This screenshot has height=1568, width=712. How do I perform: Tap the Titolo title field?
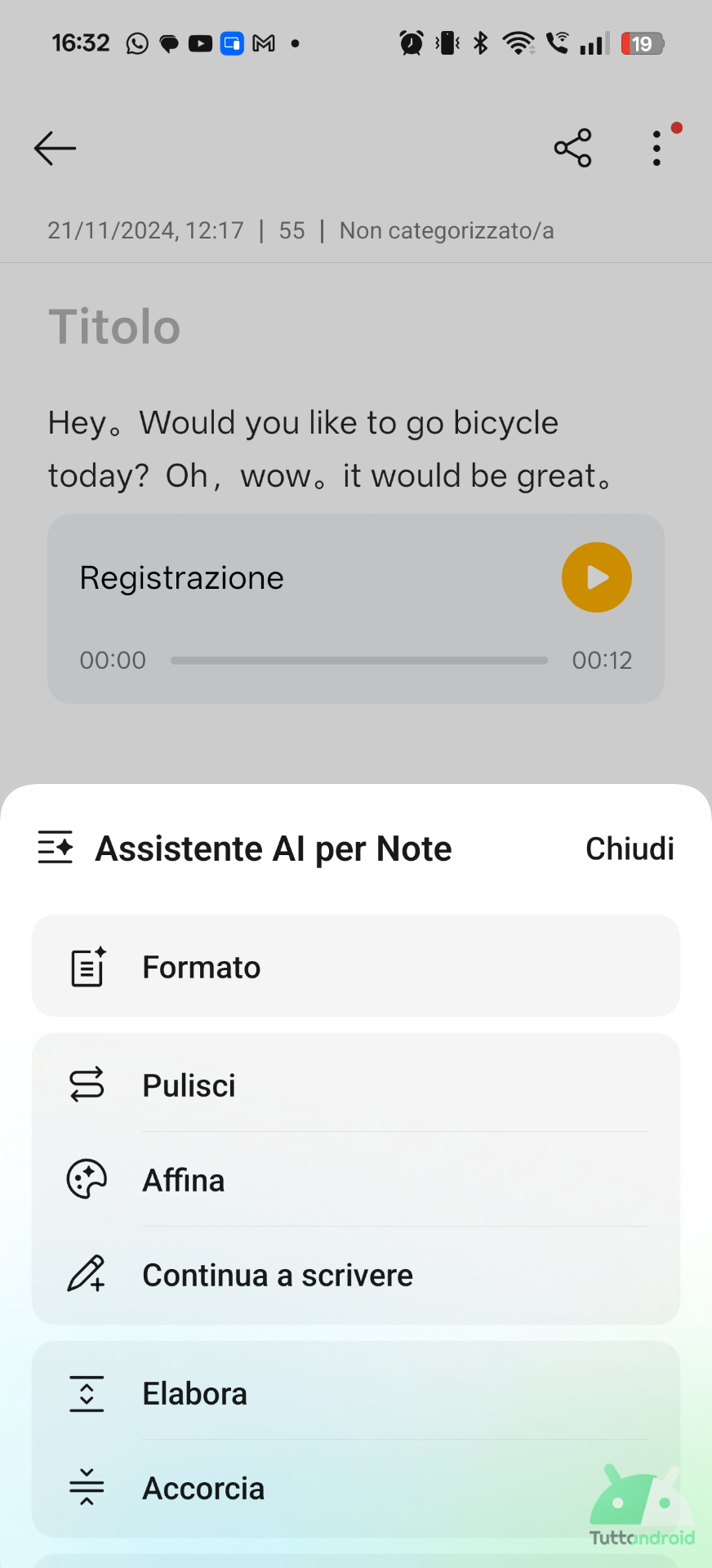tap(114, 327)
